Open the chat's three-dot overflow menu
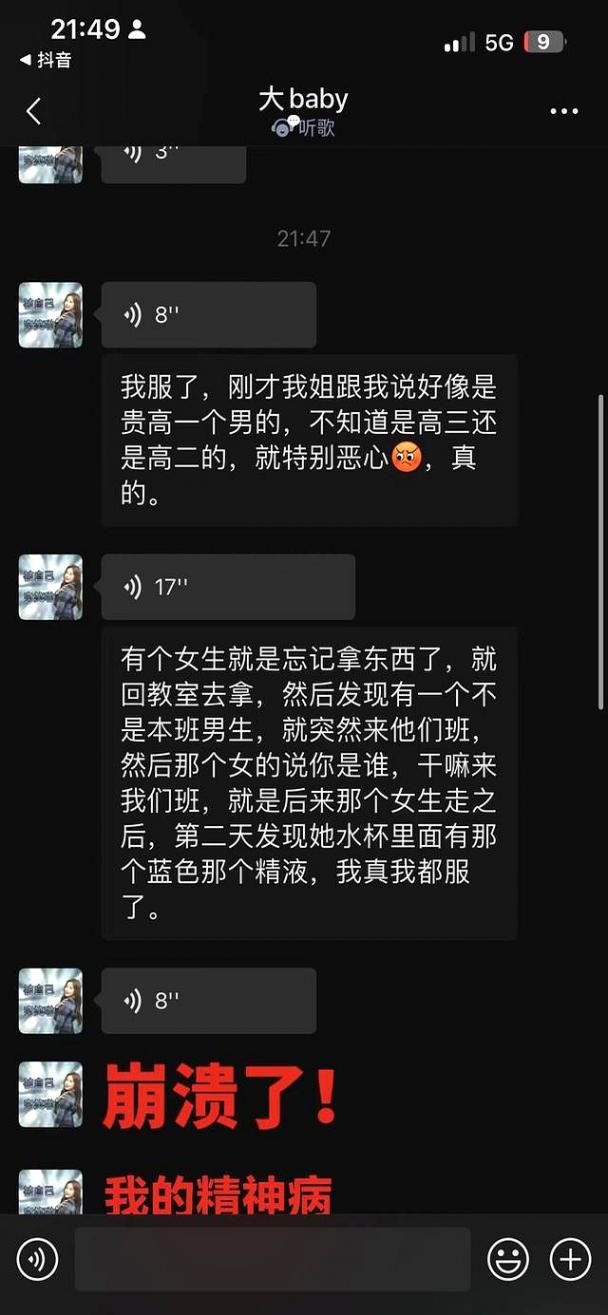Screen dimensions: 608x1315 coord(564,111)
